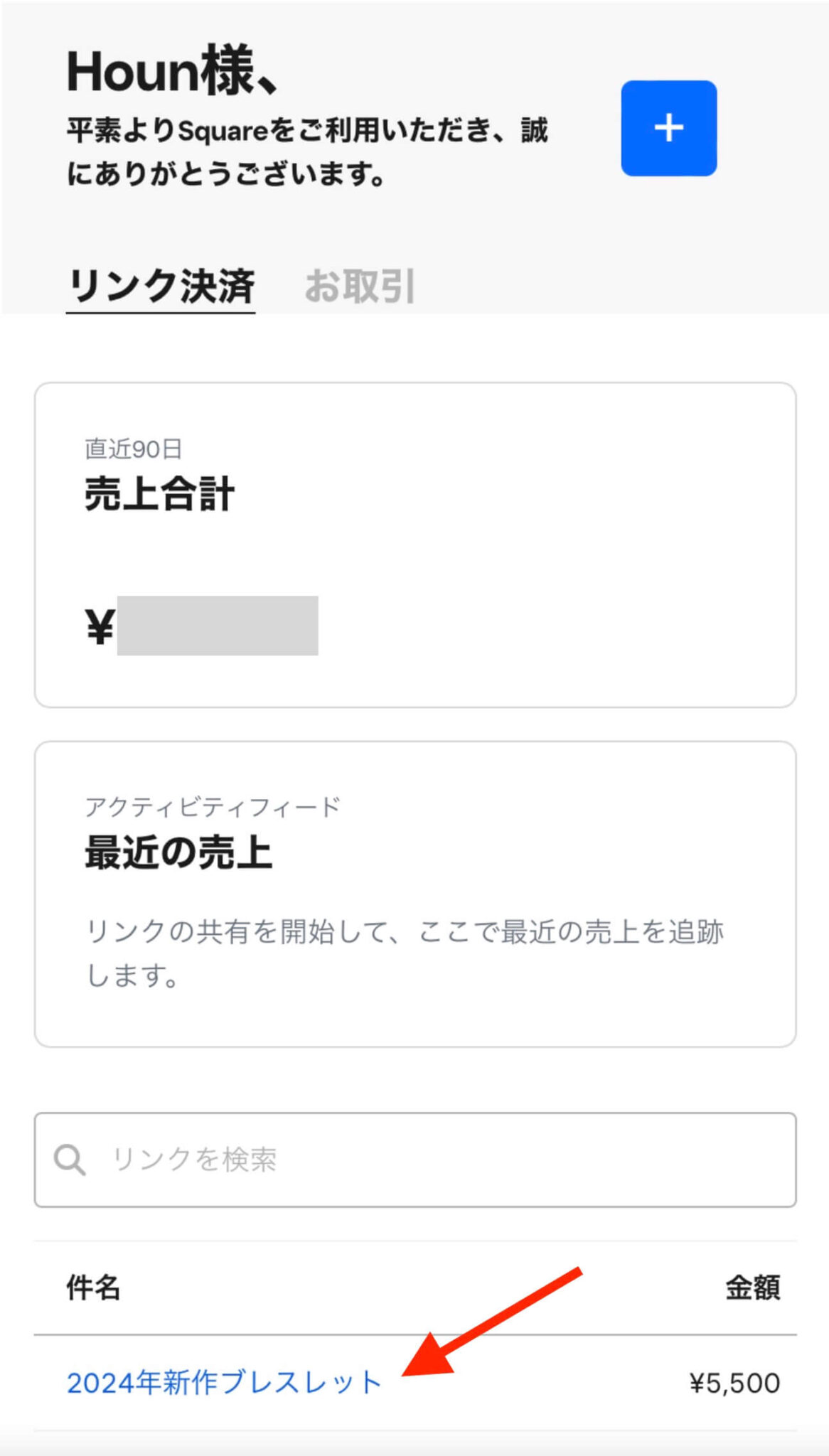Click the アクティビティフィード label
This screenshot has width=829, height=1456.
tap(212, 805)
